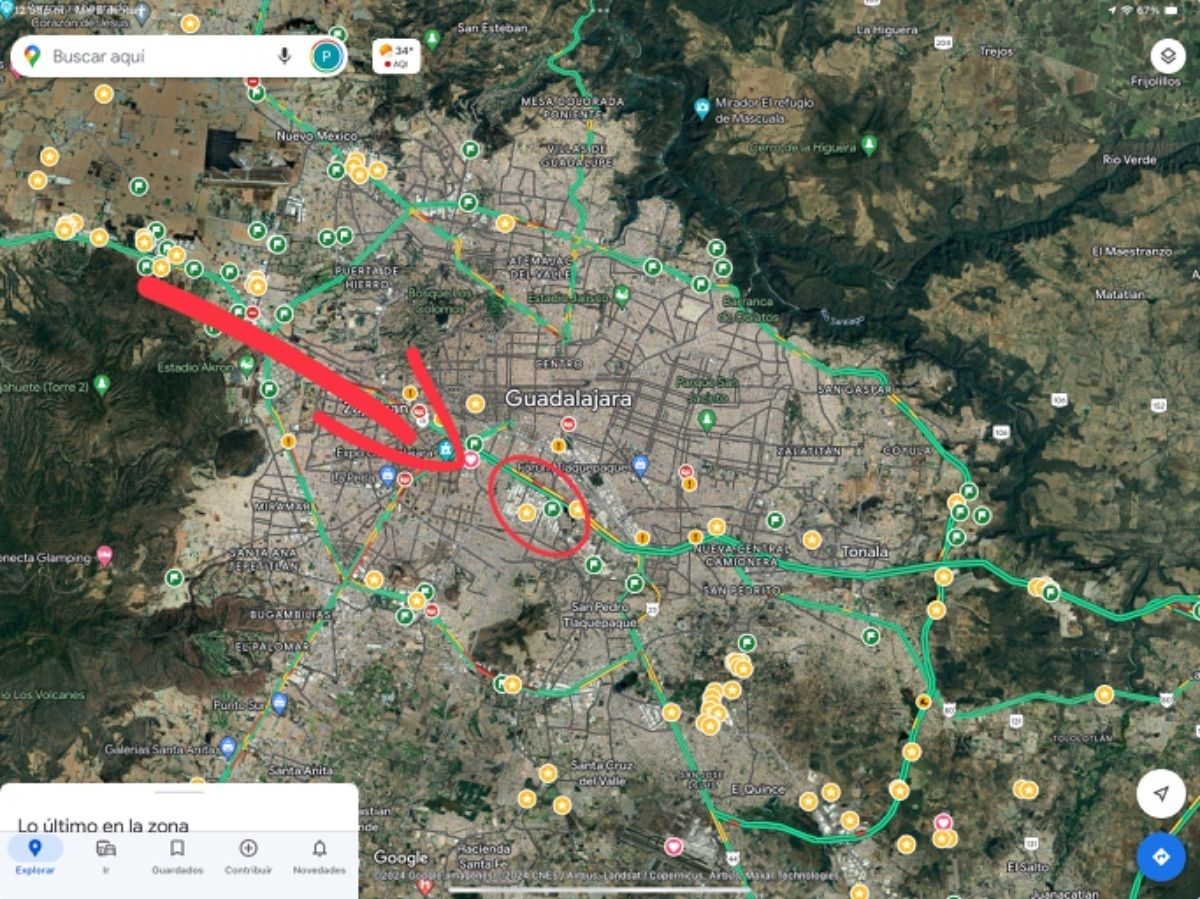Viewport: 1200px width, 899px height.
Task: Select the Mirador El refugio de Mascuala marker
Action: pyautogui.click(x=703, y=107)
